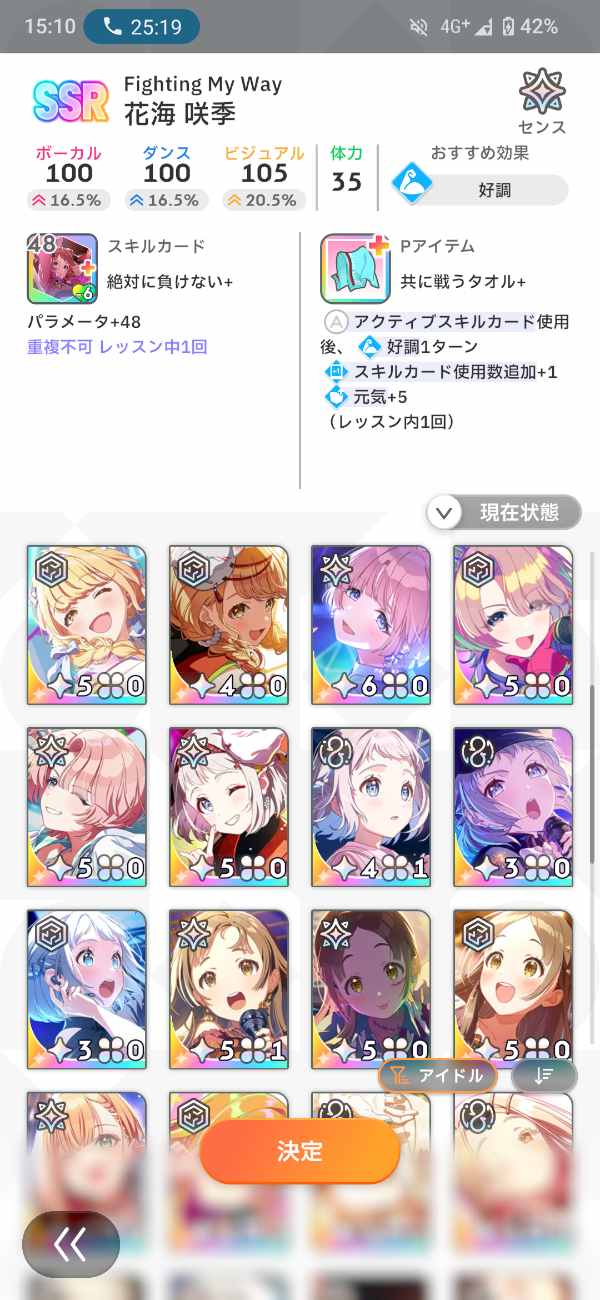Tap the orange 決定 confirm button
This screenshot has width=600, height=1300.
(300, 1151)
